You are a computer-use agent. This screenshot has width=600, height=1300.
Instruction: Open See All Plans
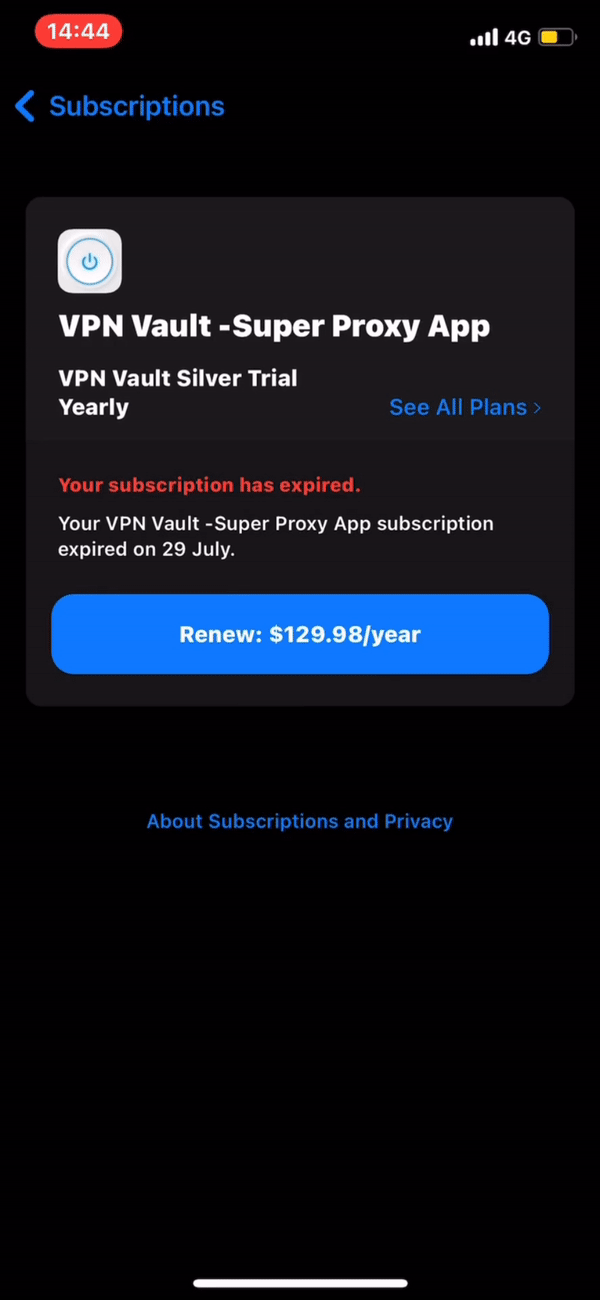point(465,407)
